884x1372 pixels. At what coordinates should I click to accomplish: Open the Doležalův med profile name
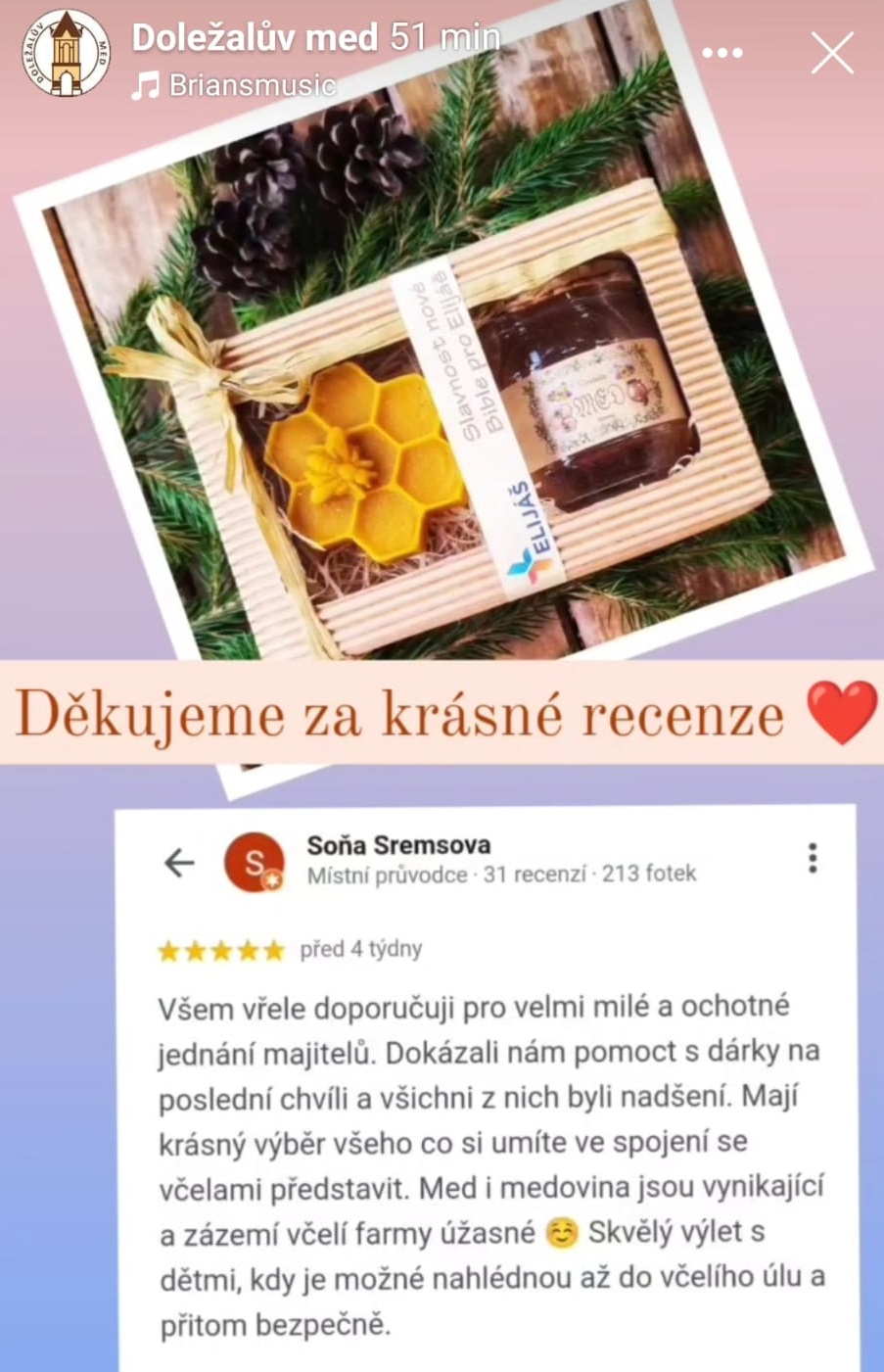point(255,38)
